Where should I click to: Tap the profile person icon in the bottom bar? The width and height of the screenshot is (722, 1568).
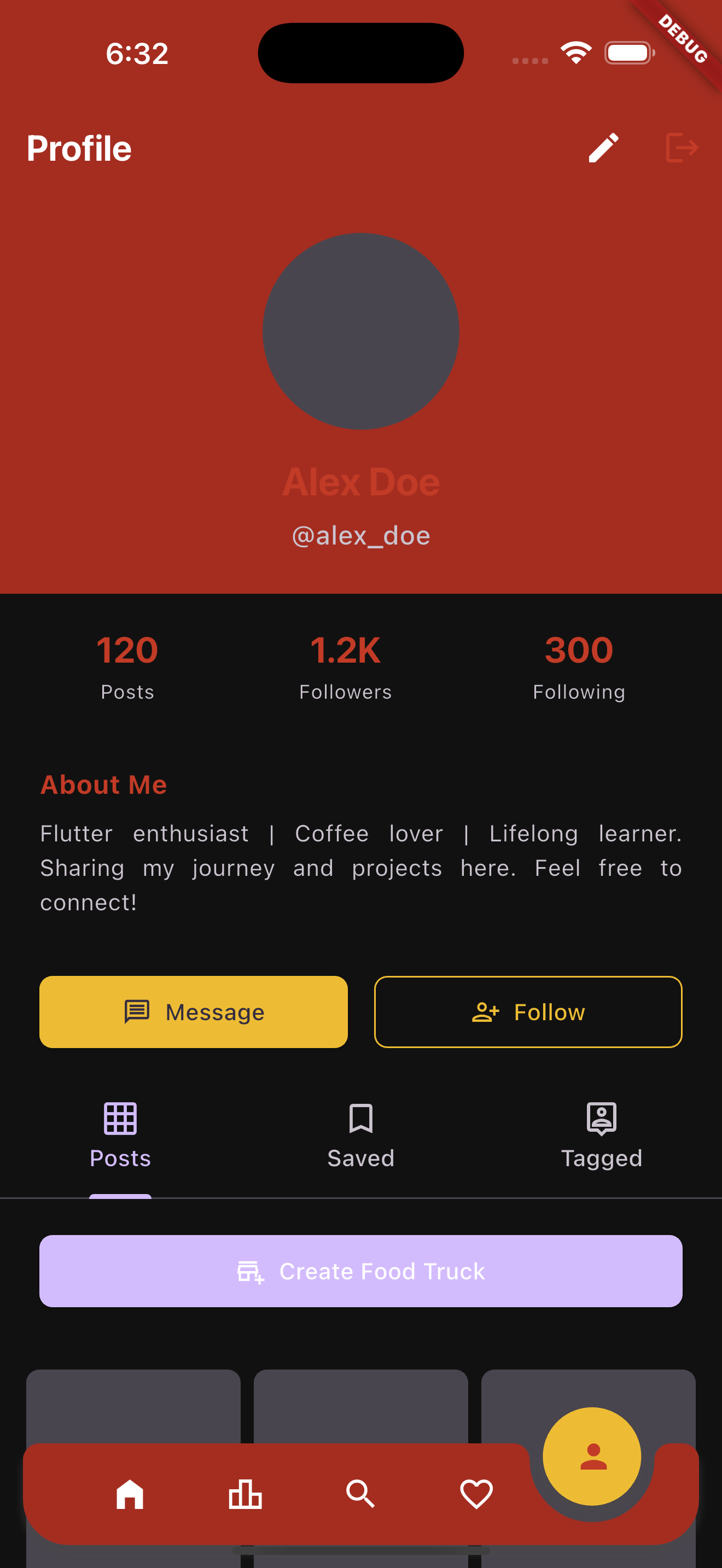point(592,1456)
